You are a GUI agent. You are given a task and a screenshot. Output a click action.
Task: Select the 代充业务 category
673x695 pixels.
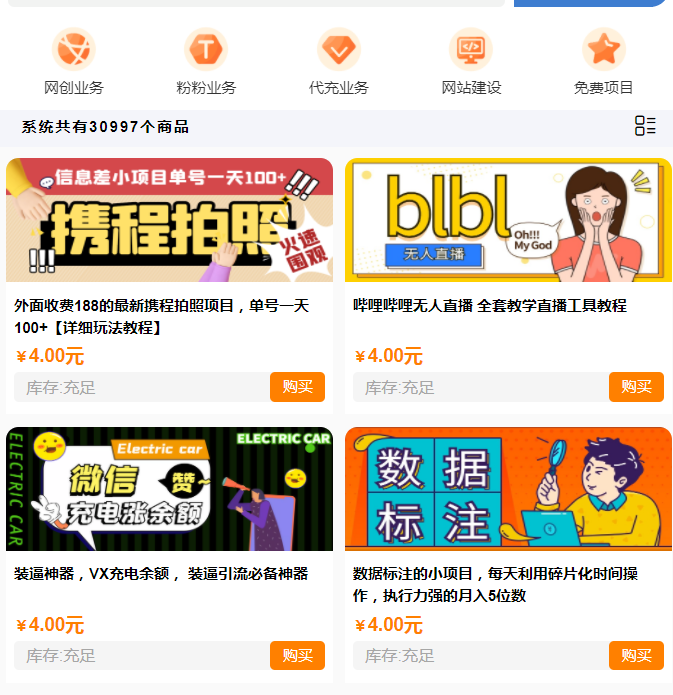pyautogui.click(x=339, y=61)
